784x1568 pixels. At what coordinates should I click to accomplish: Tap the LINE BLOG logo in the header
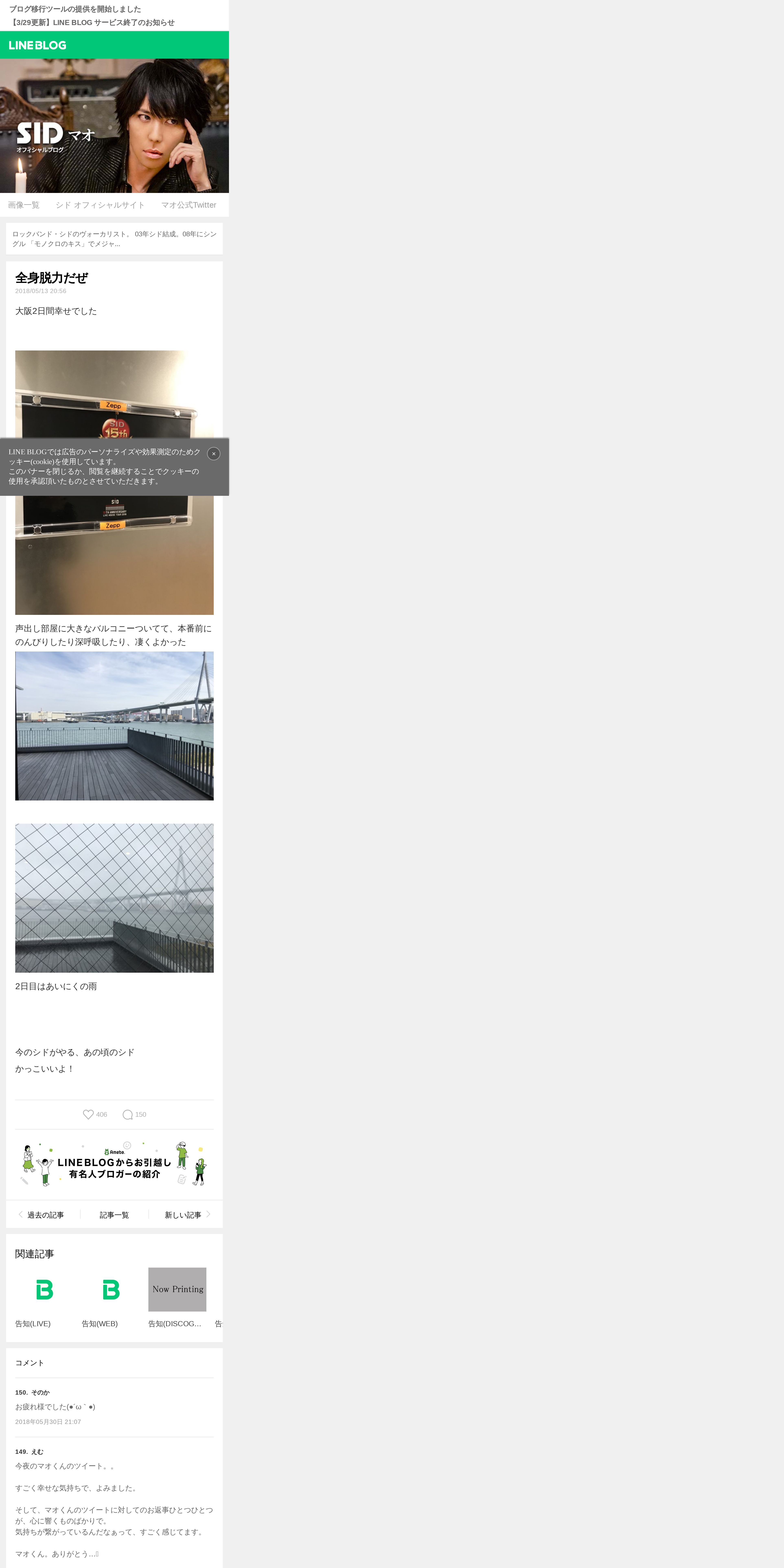pos(38,45)
